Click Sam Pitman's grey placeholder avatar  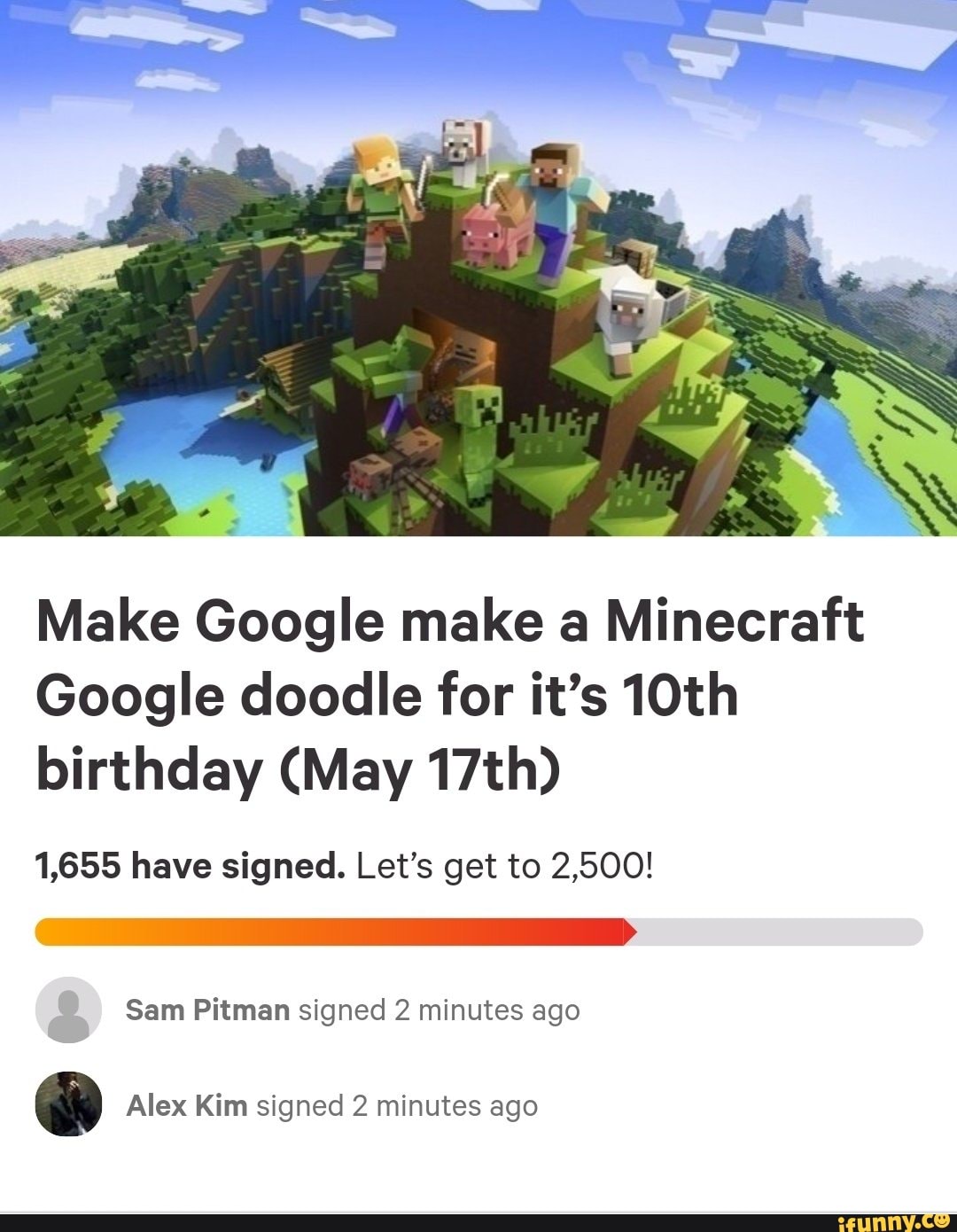click(66, 1010)
